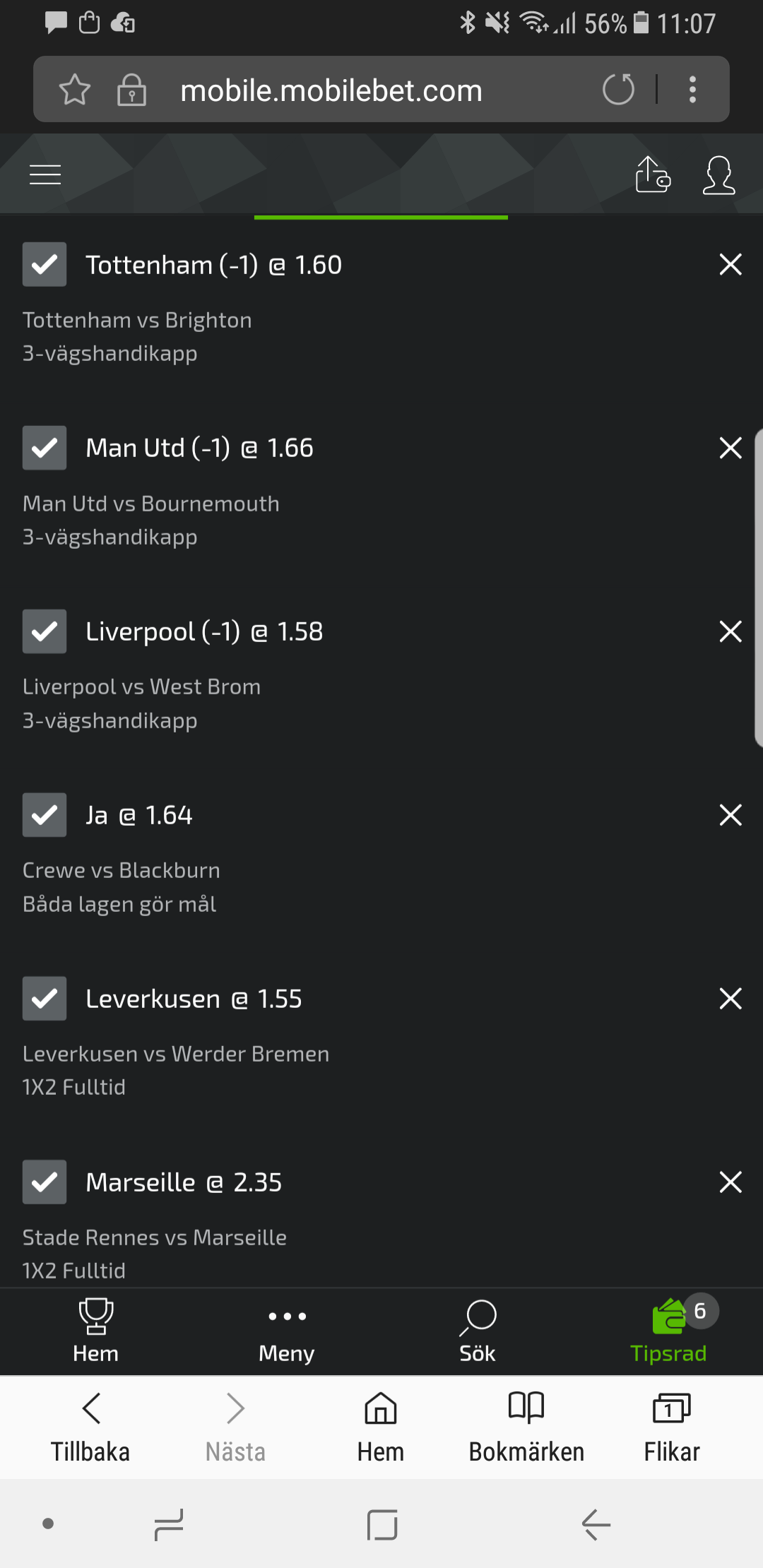
Task: Open the Tipsrad bet slip tab
Action: (x=668, y=1331)
